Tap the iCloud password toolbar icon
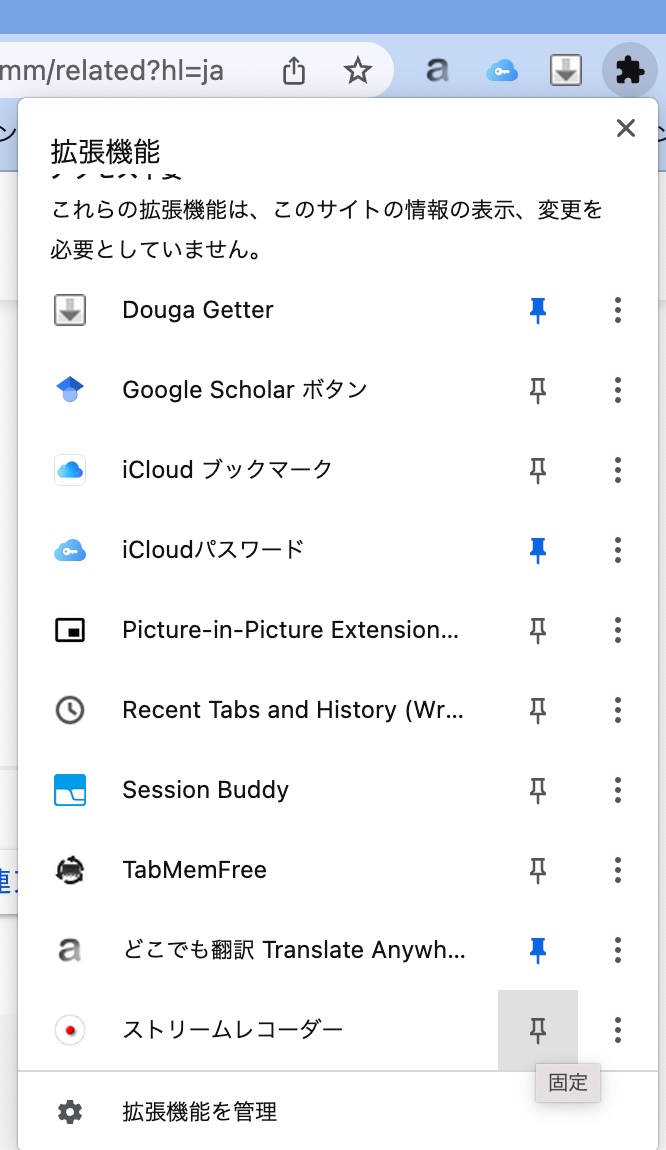 (x=502, y=71)
